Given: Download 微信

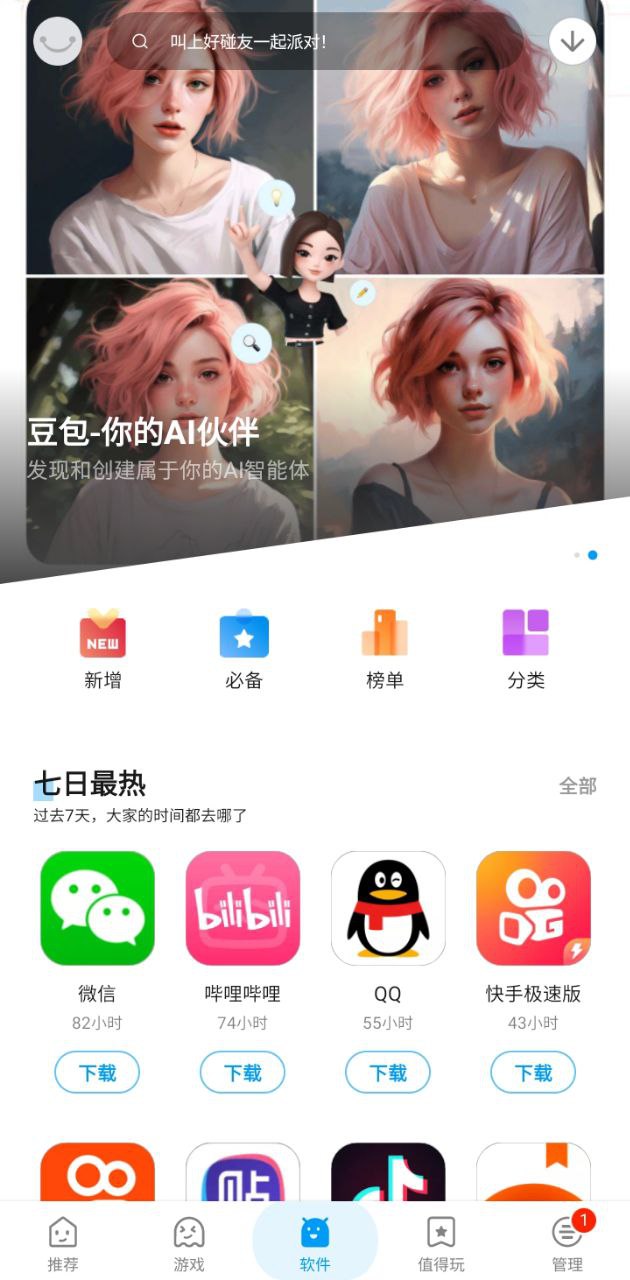Looking at the screenshot, I should [x=97, y=1073].
